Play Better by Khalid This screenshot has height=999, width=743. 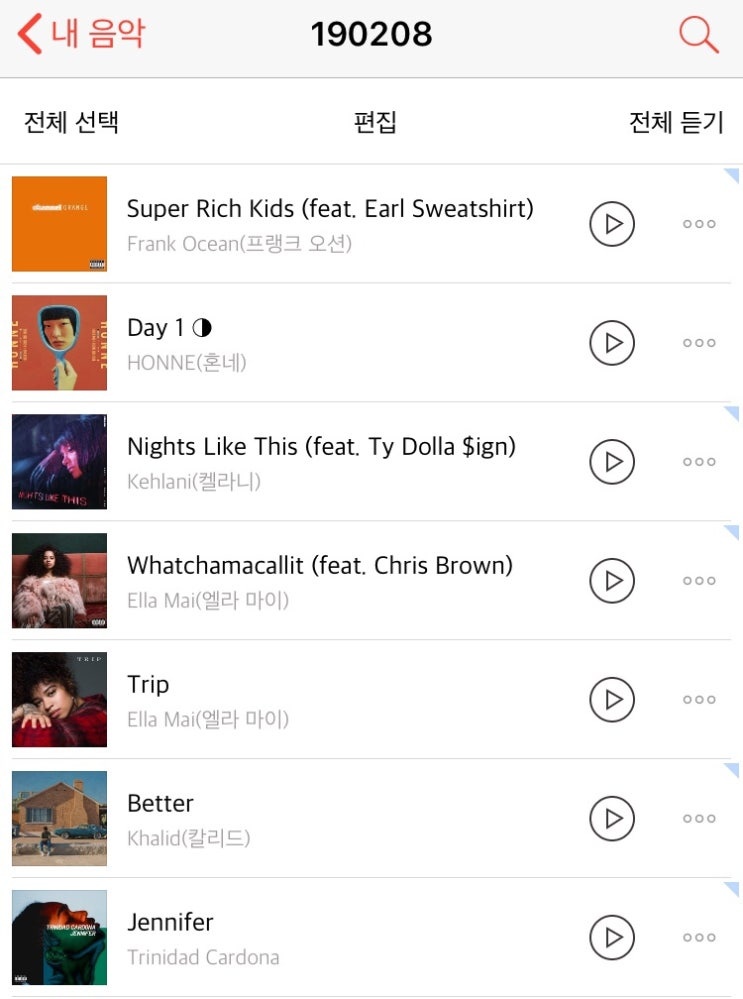pos(612,819)
